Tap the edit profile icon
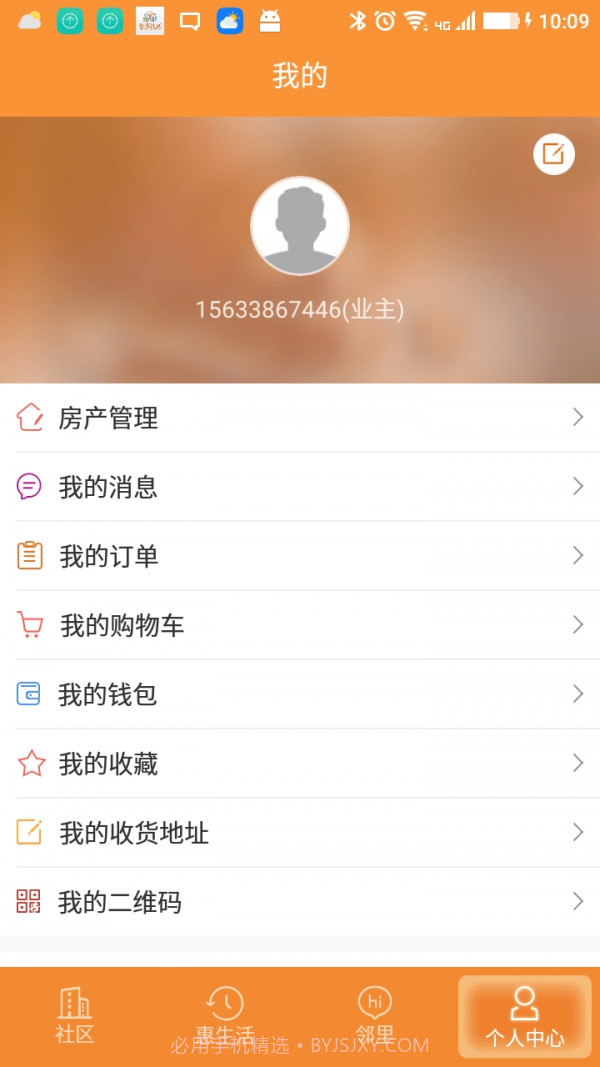 [553, 154]
